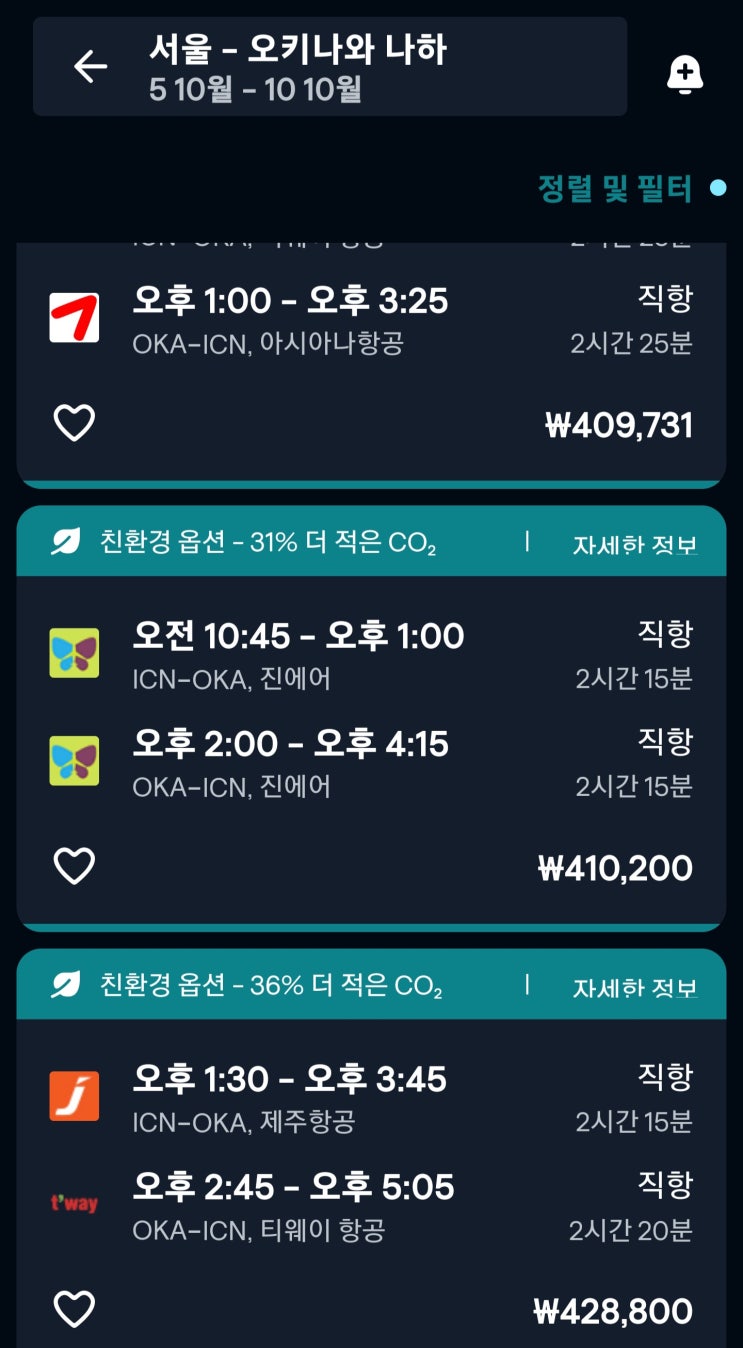Heart the ₩428,800 flight deal
Viewport: 743px width, 1348px height.
click(74, 1309)
